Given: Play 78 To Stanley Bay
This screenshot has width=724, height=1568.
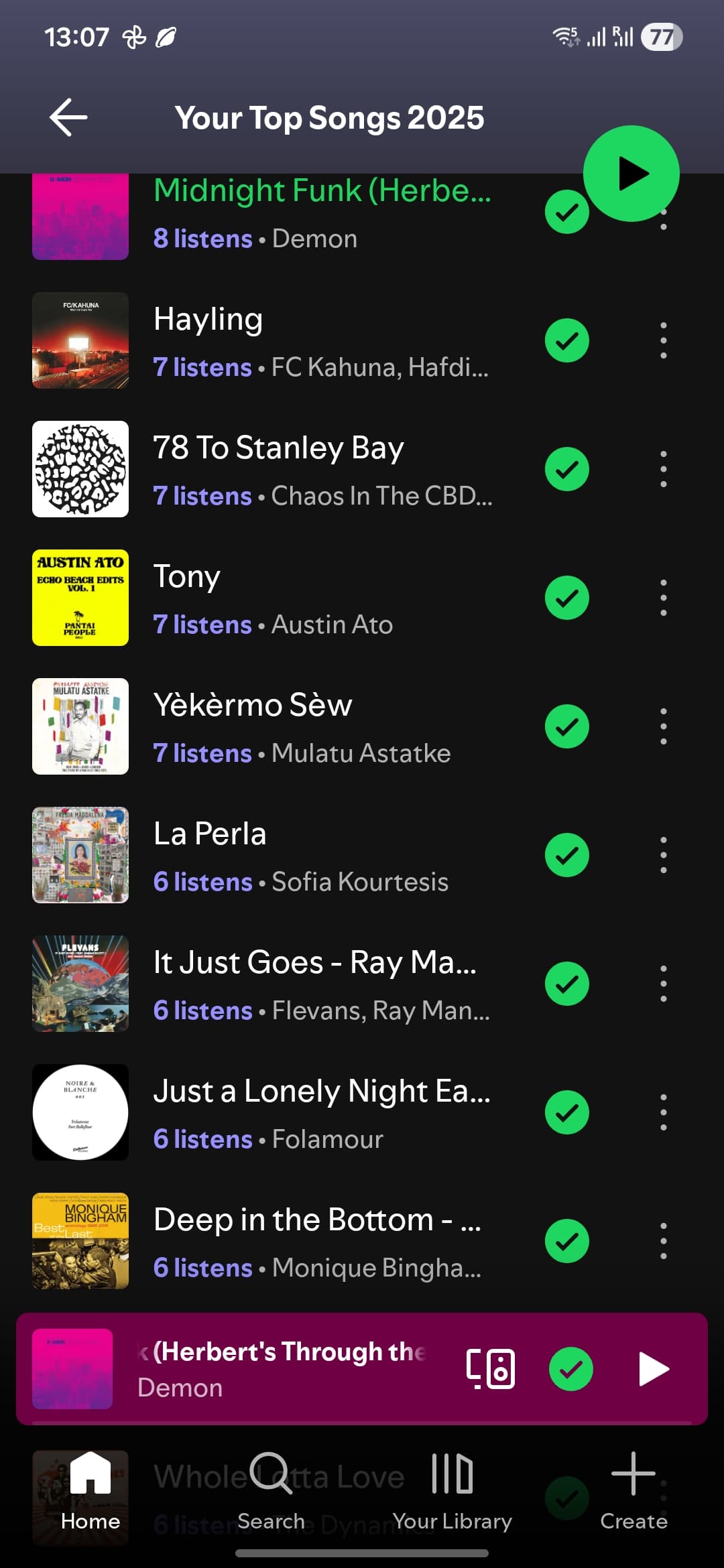Looking at the screenshot, I should click(322, 469).
